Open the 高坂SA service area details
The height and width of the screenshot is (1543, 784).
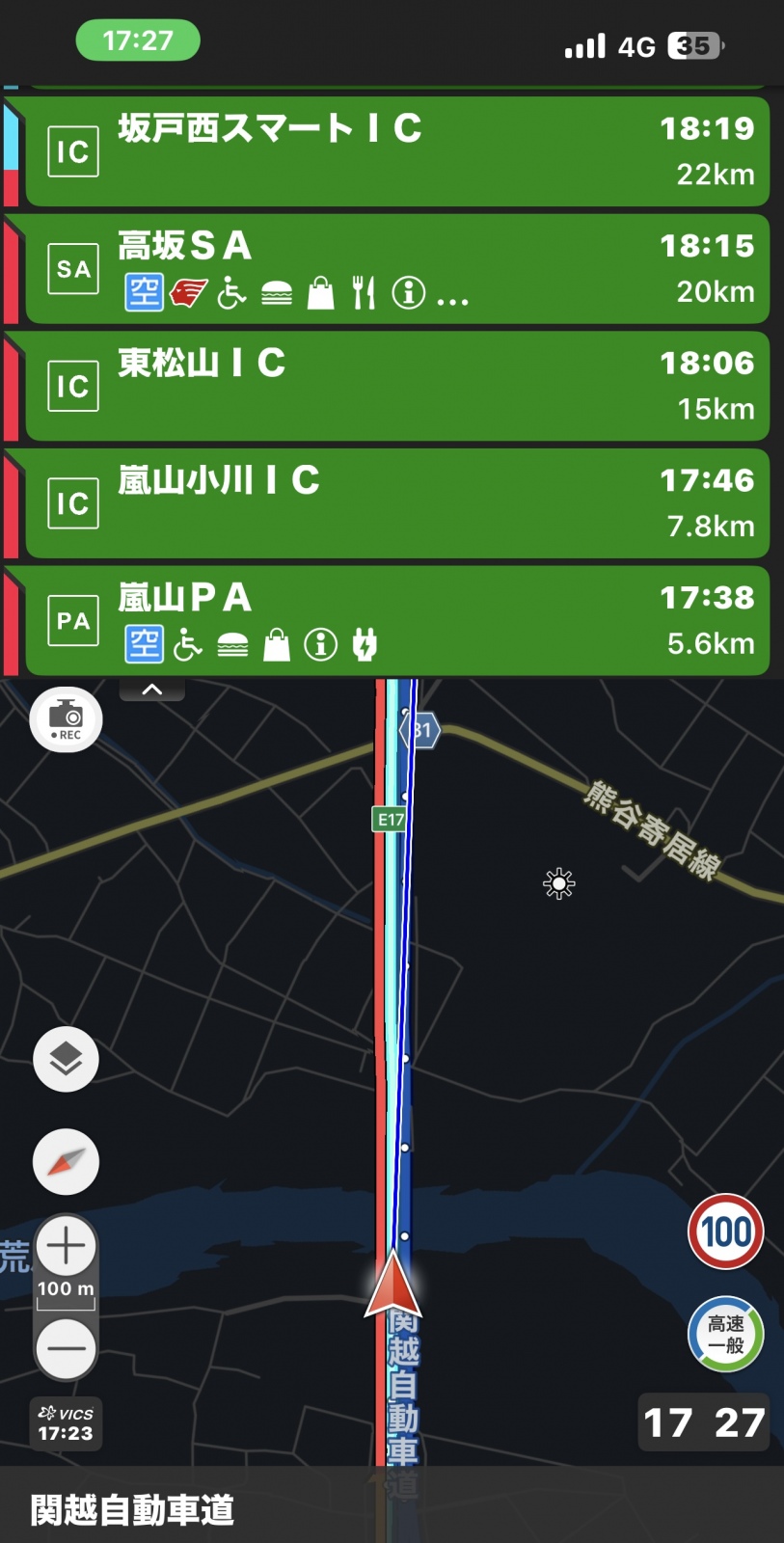tap(396, 269)
